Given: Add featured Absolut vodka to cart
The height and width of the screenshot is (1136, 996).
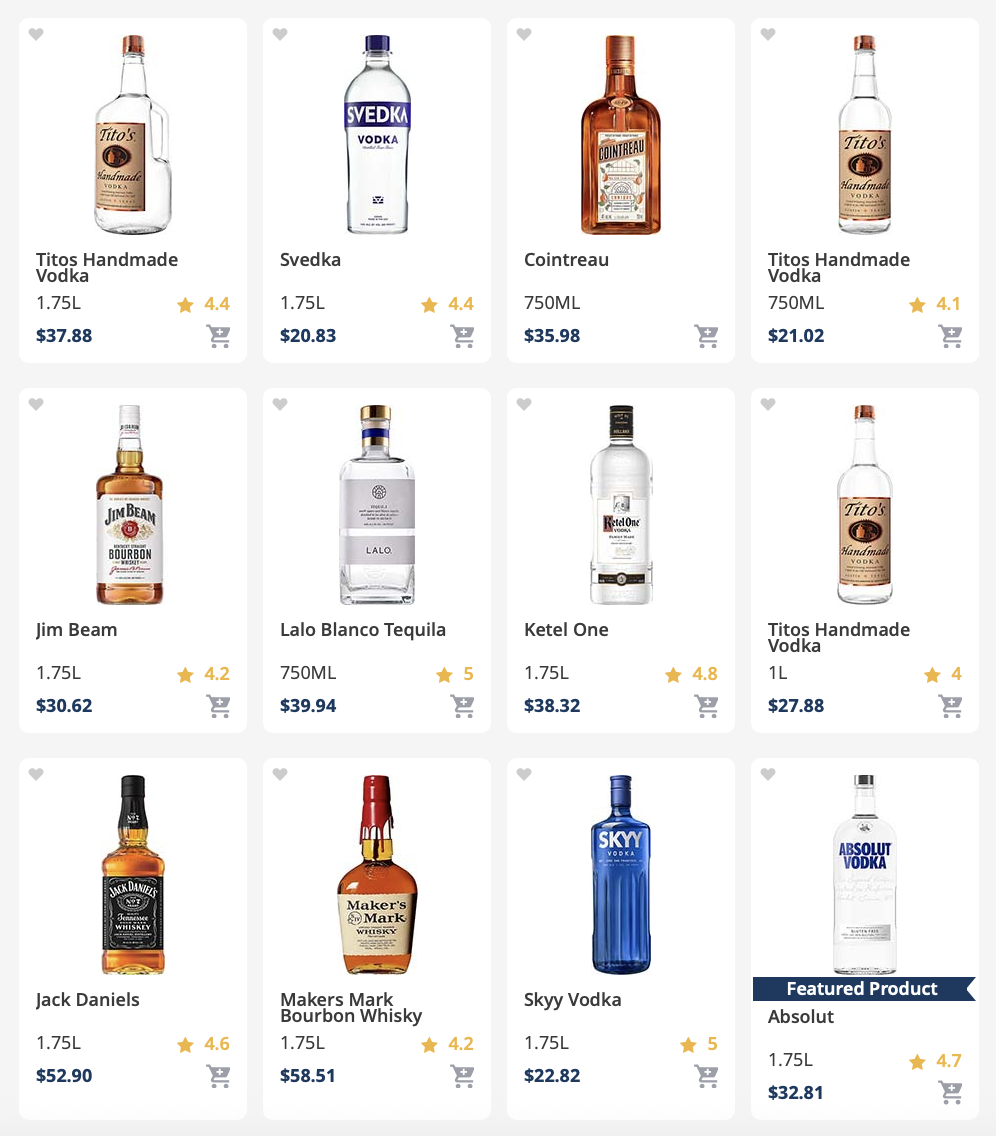Looking at the screenshot, I should [950, 1093].
